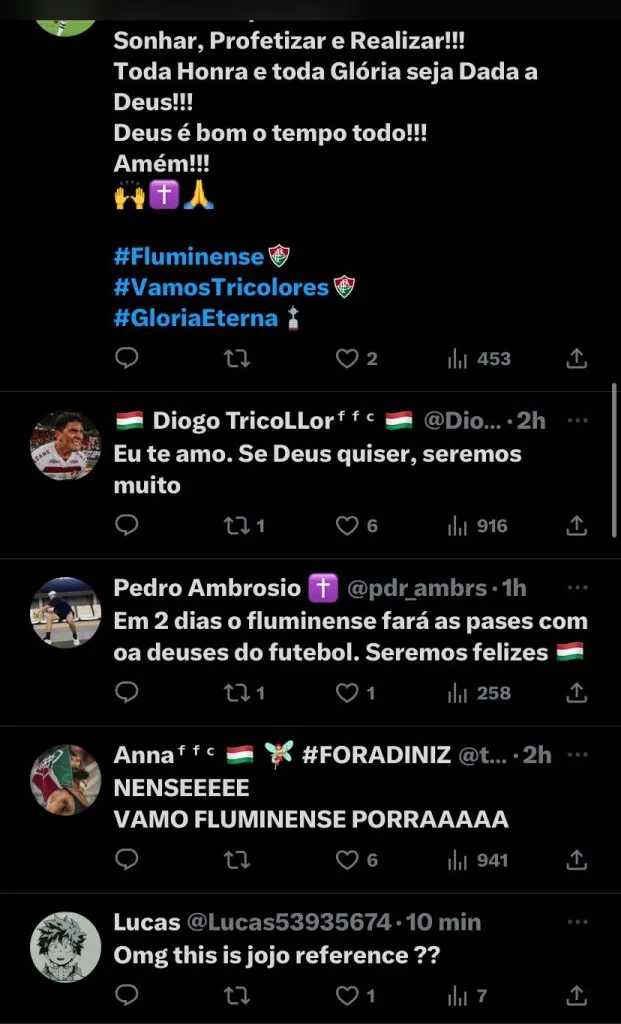Open the #VamosTricolores hashtag
This screenshot has height=1024, width=621.
(x=221, y=288)
